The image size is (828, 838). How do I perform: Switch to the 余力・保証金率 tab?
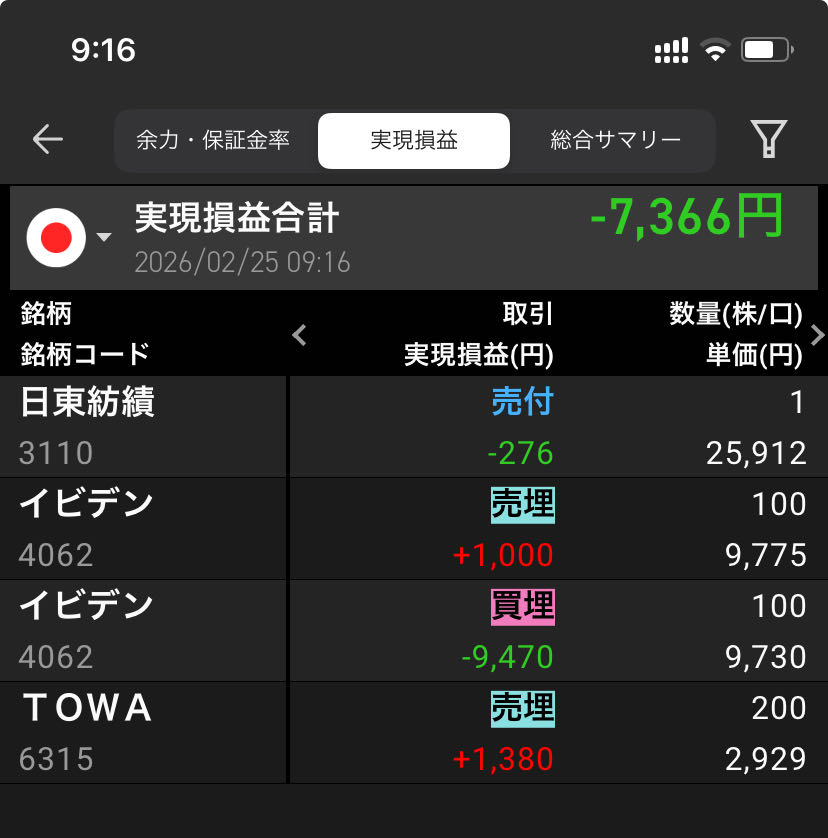pos(213,141)
